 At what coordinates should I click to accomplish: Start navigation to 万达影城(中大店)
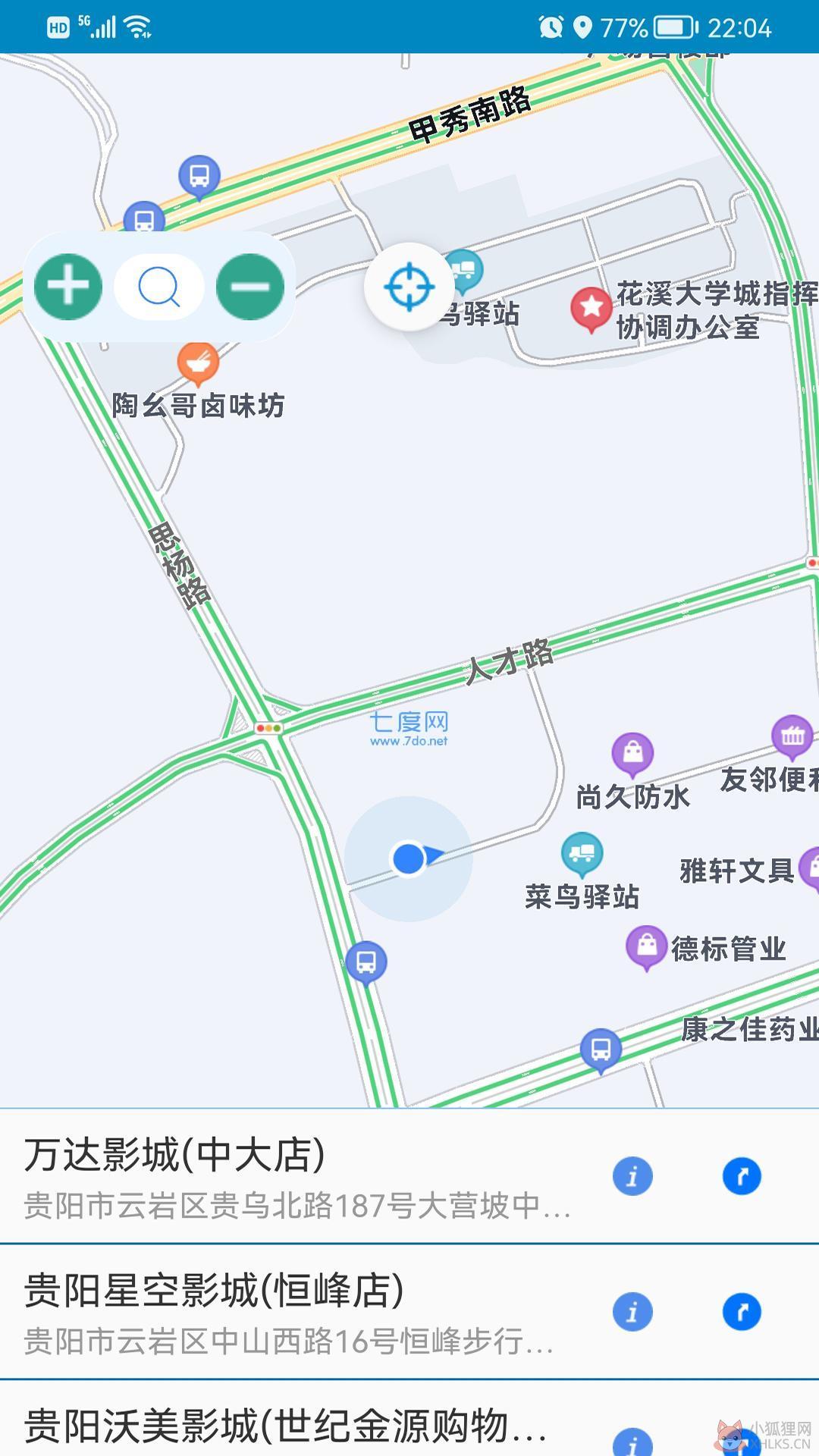pos(742,1176)
